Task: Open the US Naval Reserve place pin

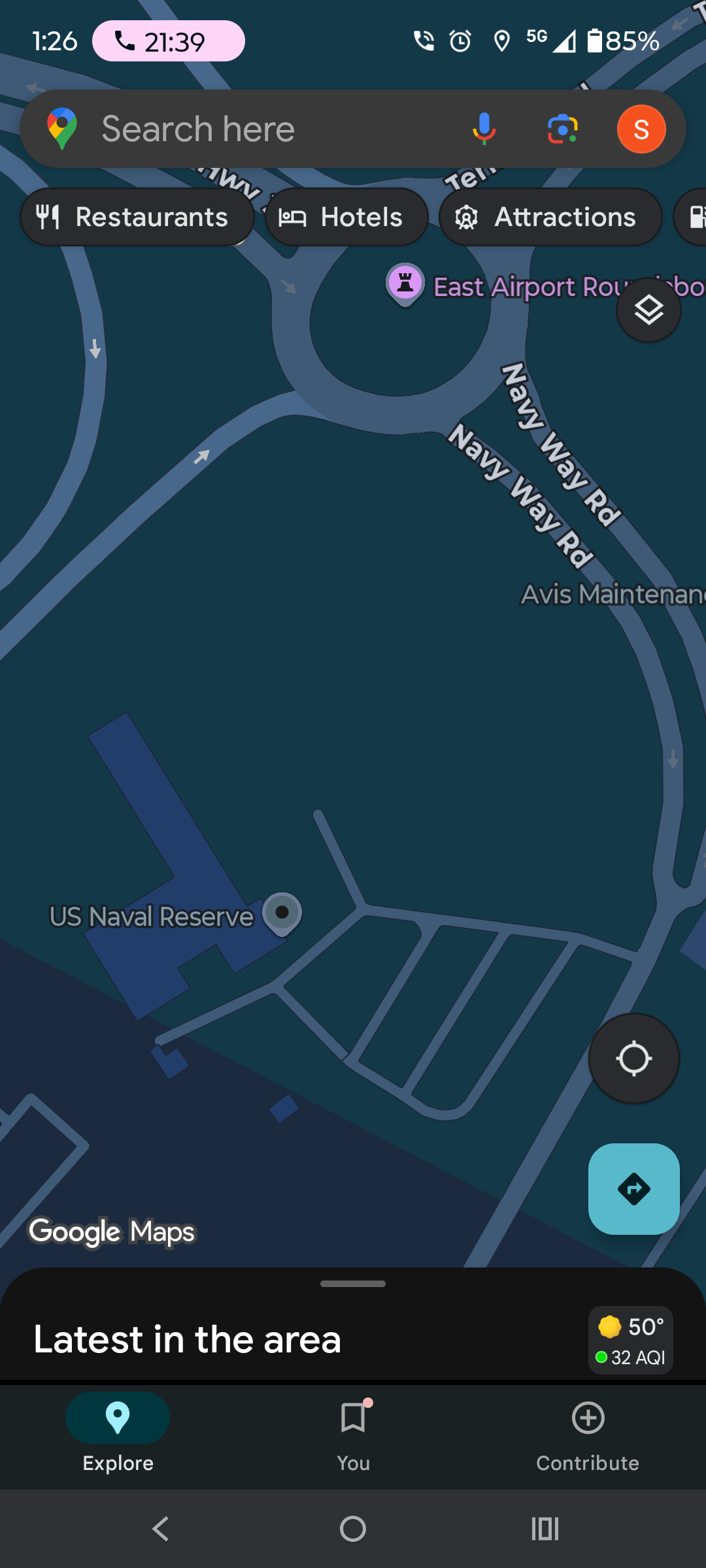Action: [x=282, y=913]
